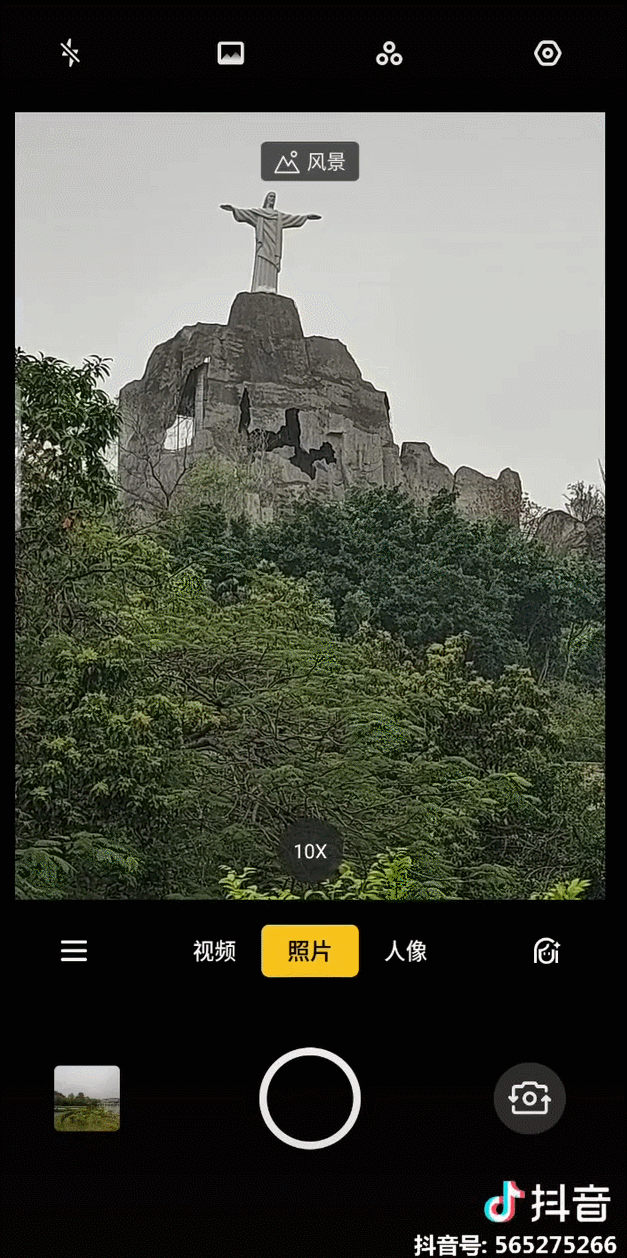Tap the 10X zoom button
The height and width of the screenshot is (1258, 627).
(310, 851)
